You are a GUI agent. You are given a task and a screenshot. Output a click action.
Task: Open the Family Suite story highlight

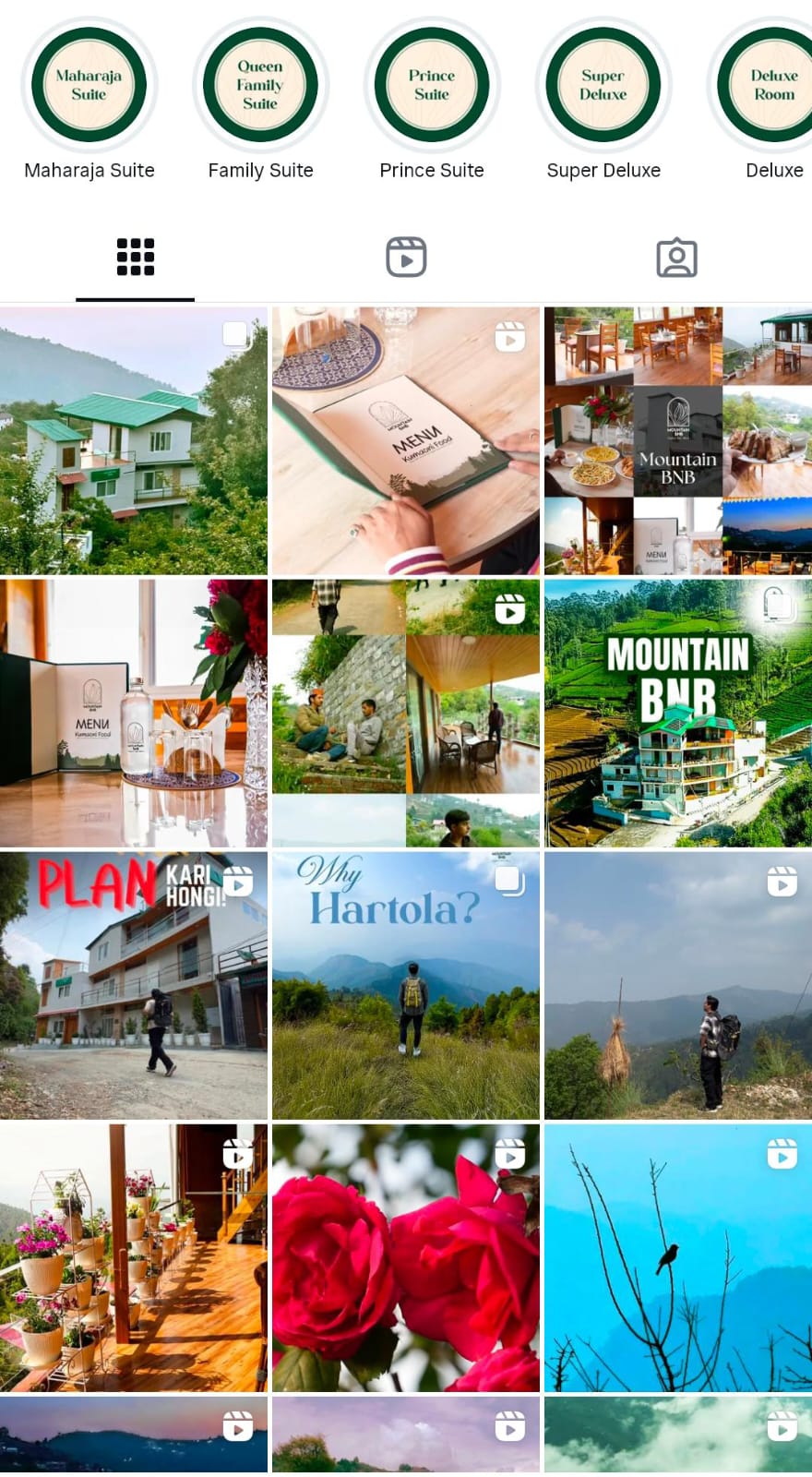coord(260,85)
